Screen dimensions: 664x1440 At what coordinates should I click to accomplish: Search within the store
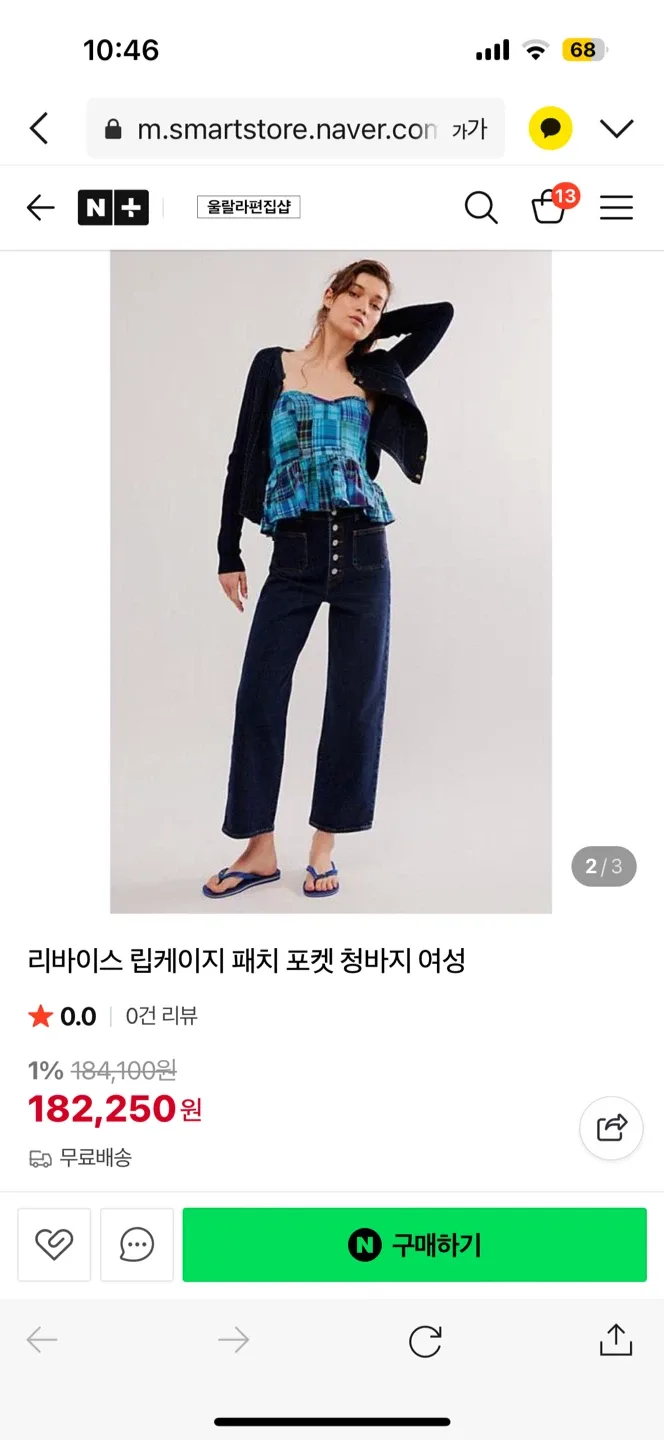(481, 207)
